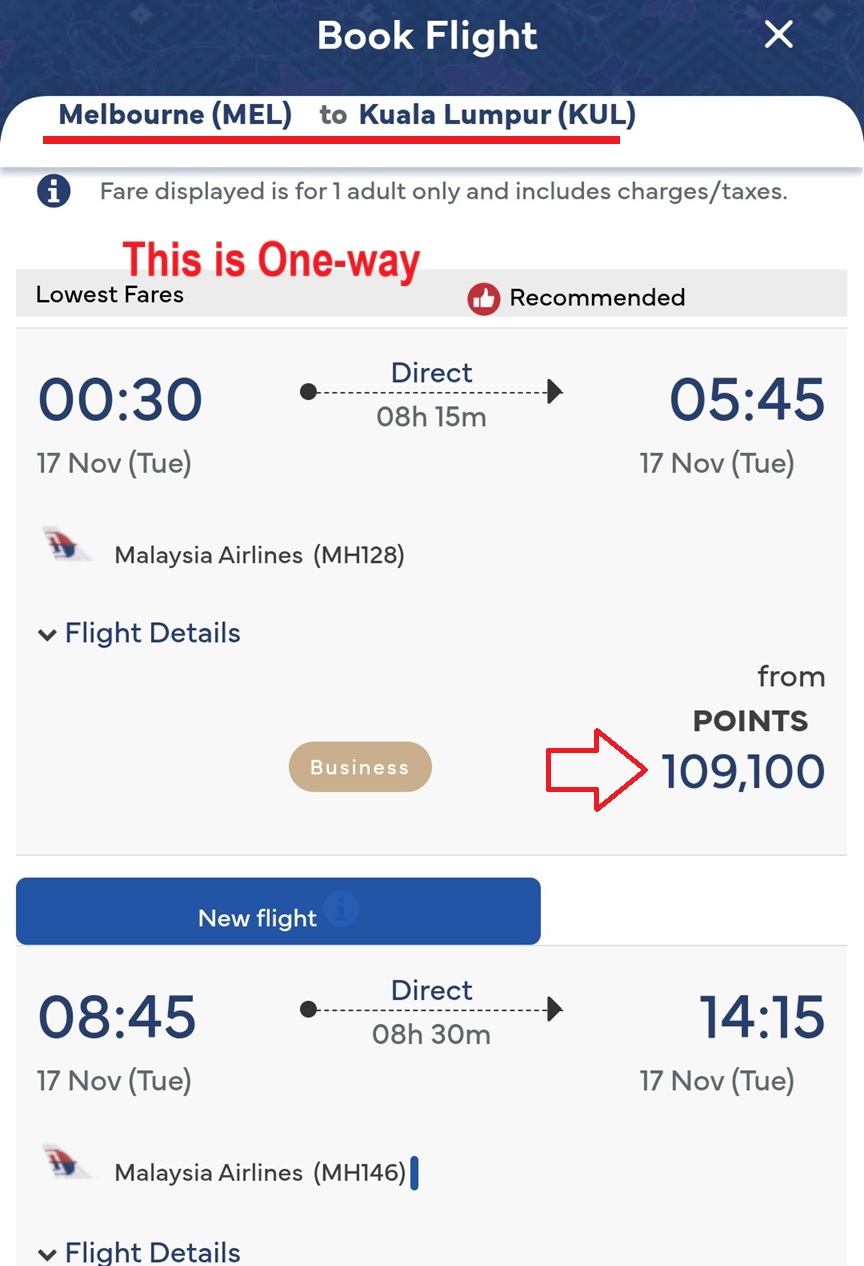Image resolution: width=864 pixels, height=1266 pixels.
Task: Tap the fare information icon
Action: (54, 190)
